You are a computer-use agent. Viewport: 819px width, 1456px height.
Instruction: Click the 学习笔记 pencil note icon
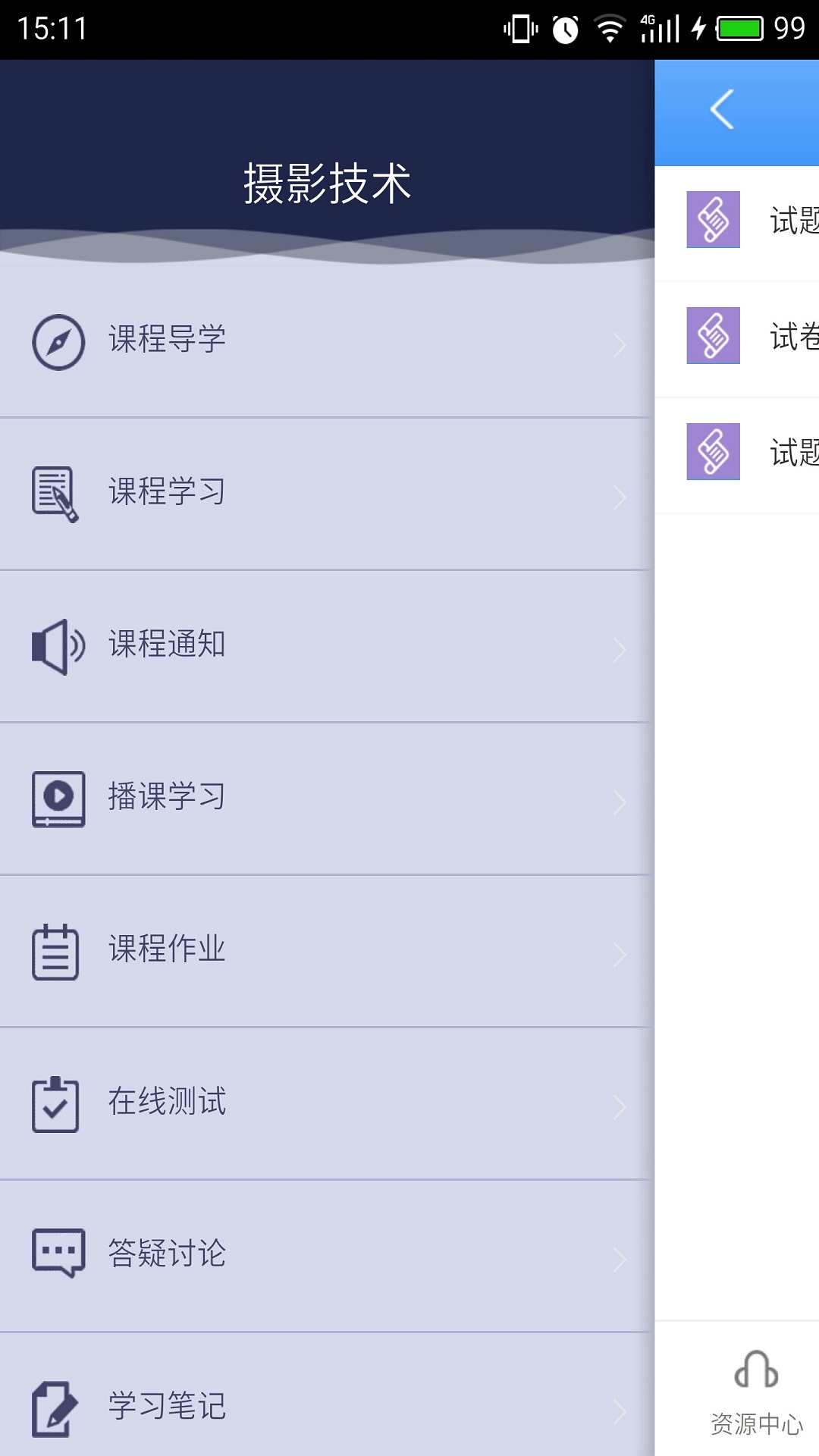pyautogui.click(x=57, y=1408)
